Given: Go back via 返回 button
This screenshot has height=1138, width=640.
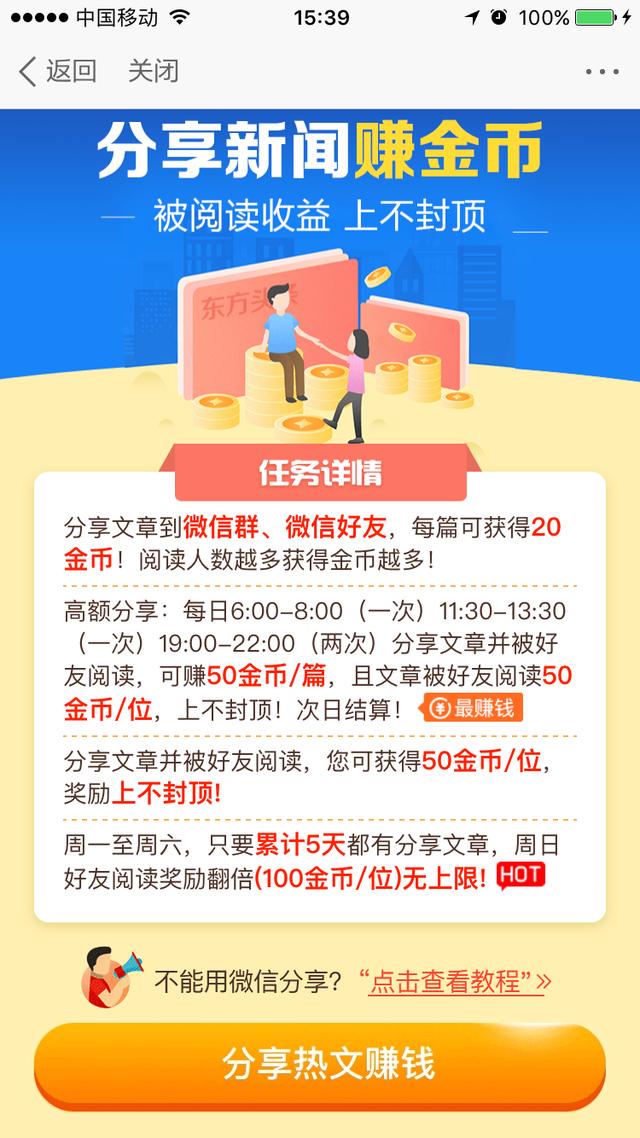Looking at the screenshot, I should pos(58,71).
